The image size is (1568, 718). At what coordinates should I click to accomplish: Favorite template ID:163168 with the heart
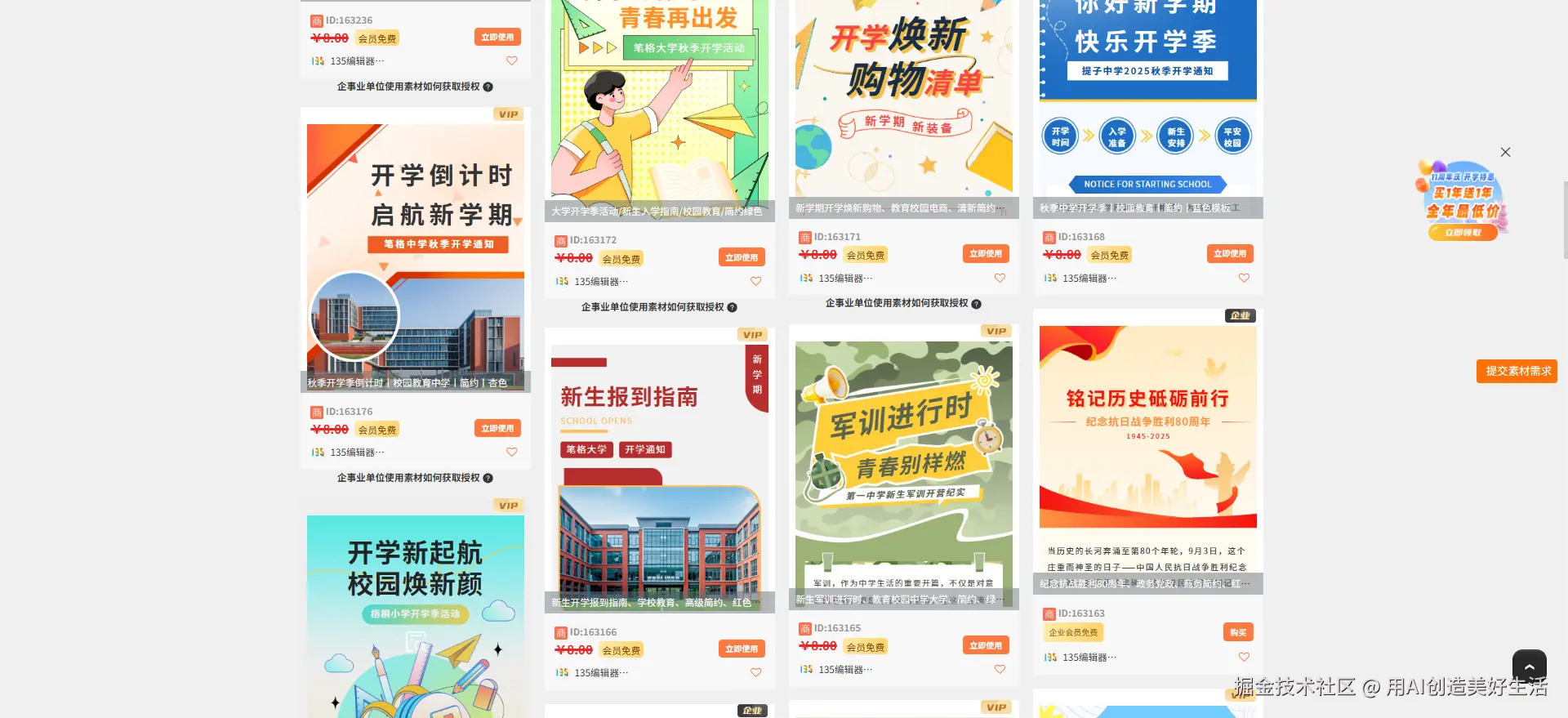click(1244, 278)
